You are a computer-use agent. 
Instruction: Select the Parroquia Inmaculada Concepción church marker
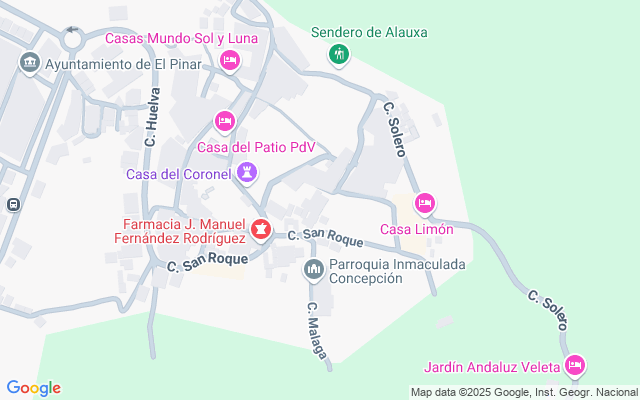tap(314, 269)
